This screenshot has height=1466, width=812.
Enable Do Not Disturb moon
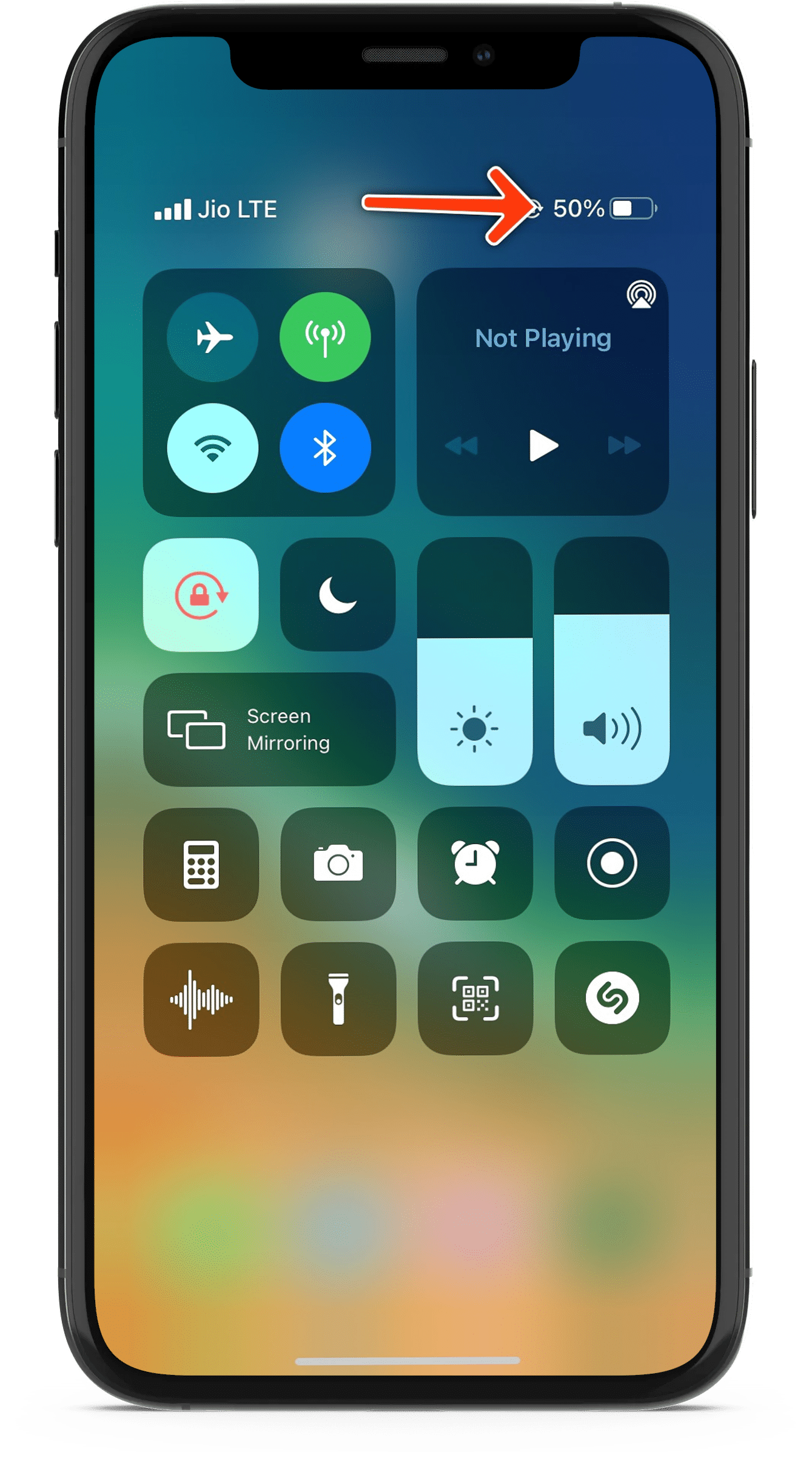click(x=338, y=595)
